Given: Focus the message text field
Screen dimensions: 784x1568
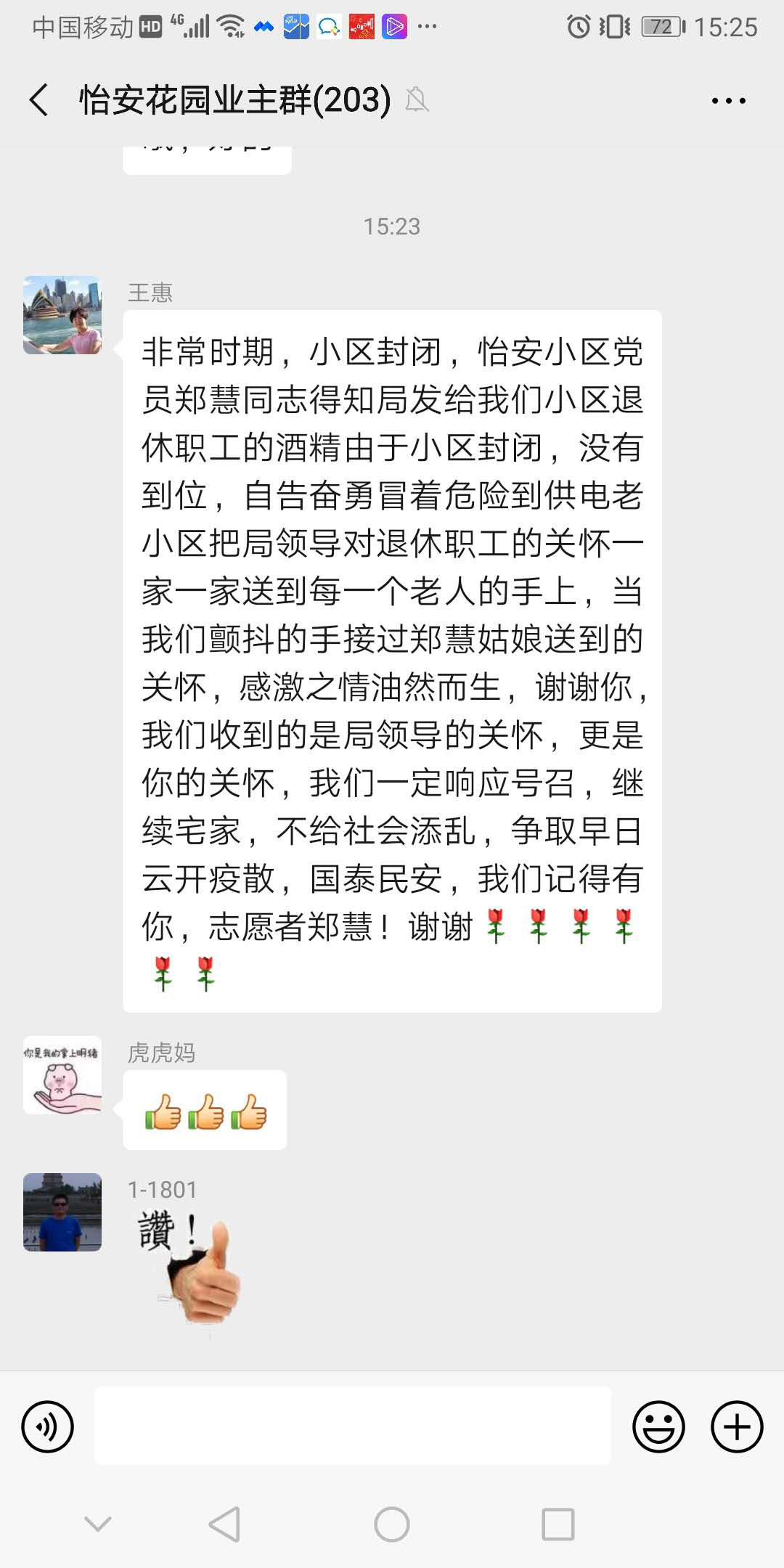Looking at the screenshot, I should click(353, 1426).
